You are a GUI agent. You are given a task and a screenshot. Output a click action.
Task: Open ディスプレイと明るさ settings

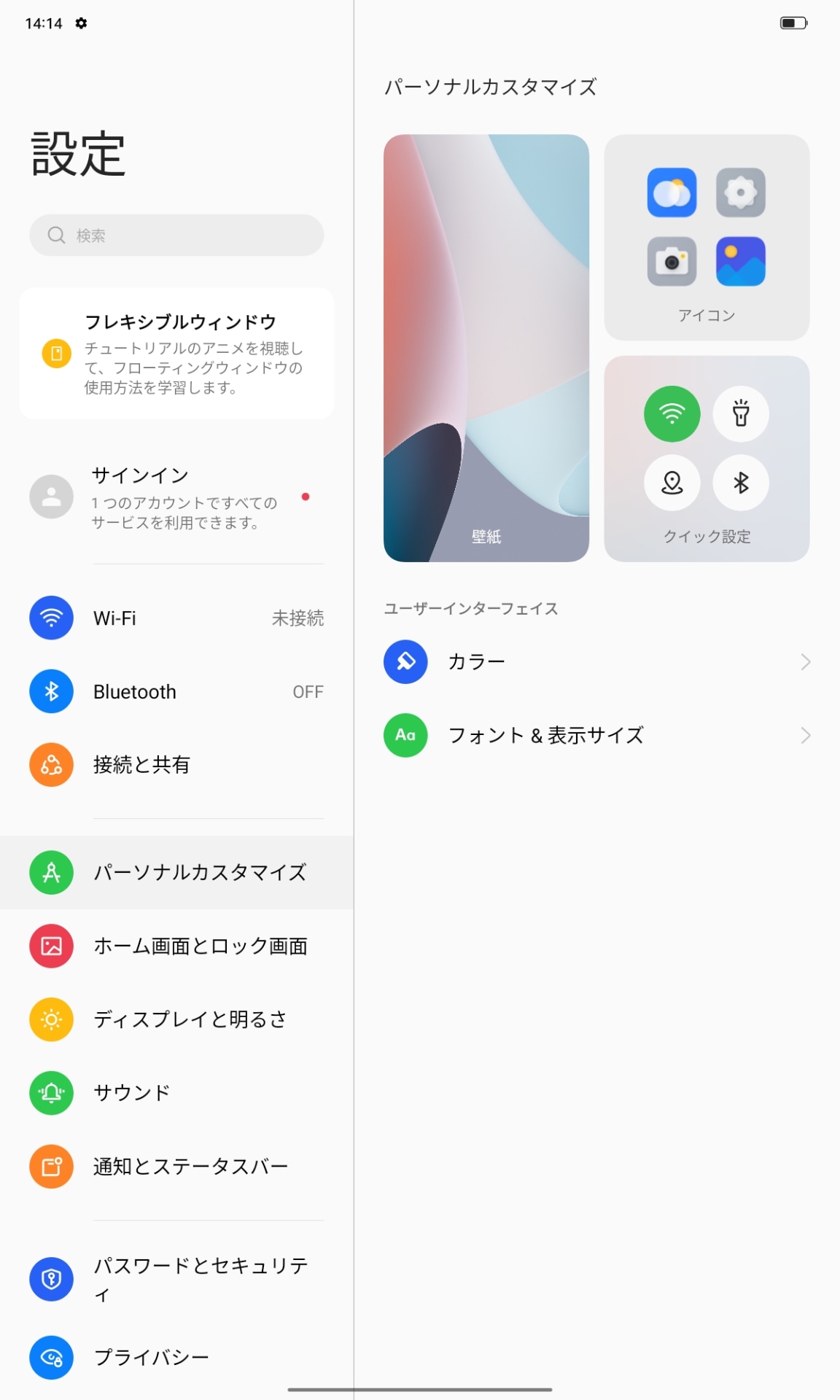176,1019
